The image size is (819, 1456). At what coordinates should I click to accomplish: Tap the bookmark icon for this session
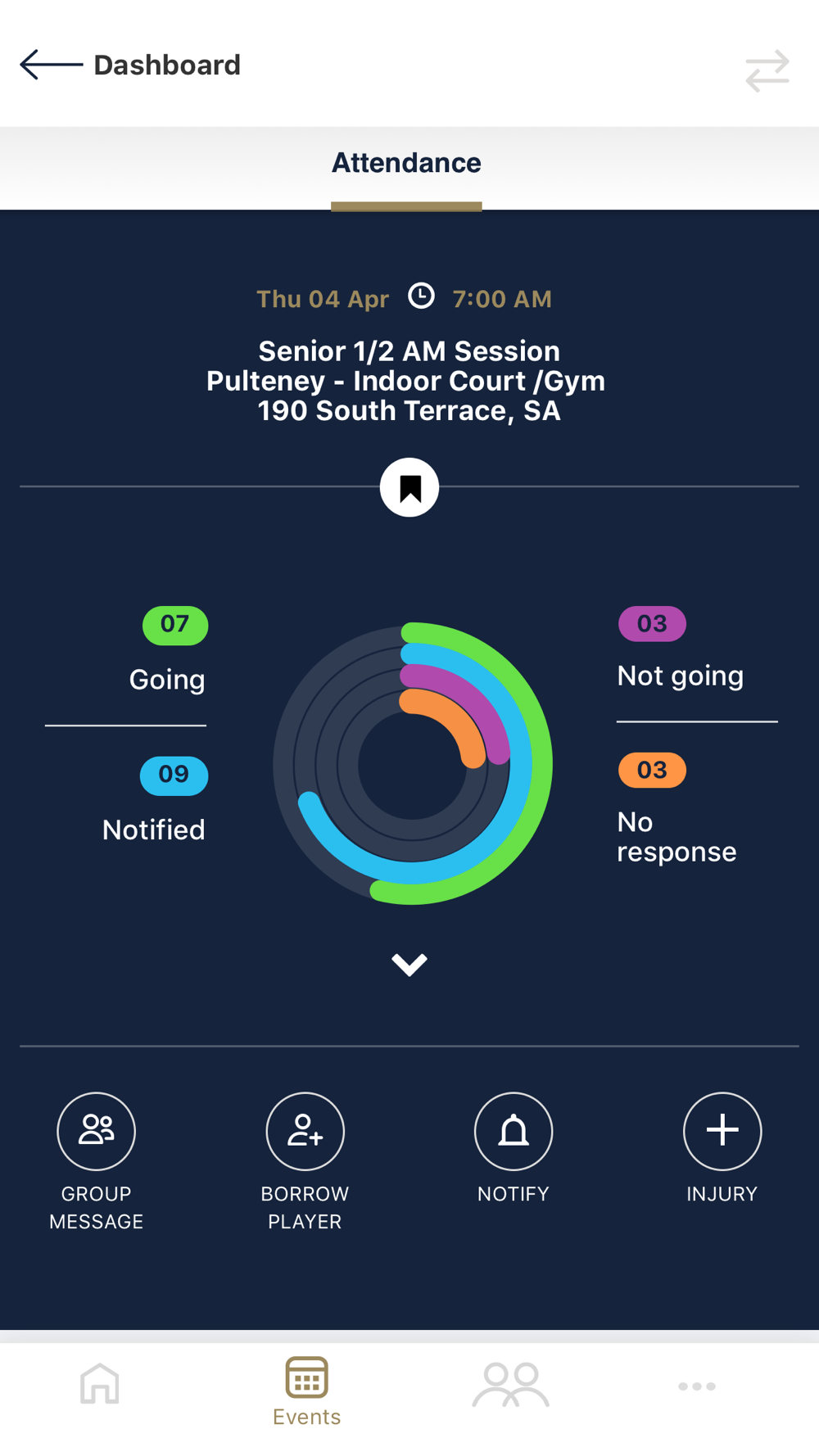[x=409, y=488]
